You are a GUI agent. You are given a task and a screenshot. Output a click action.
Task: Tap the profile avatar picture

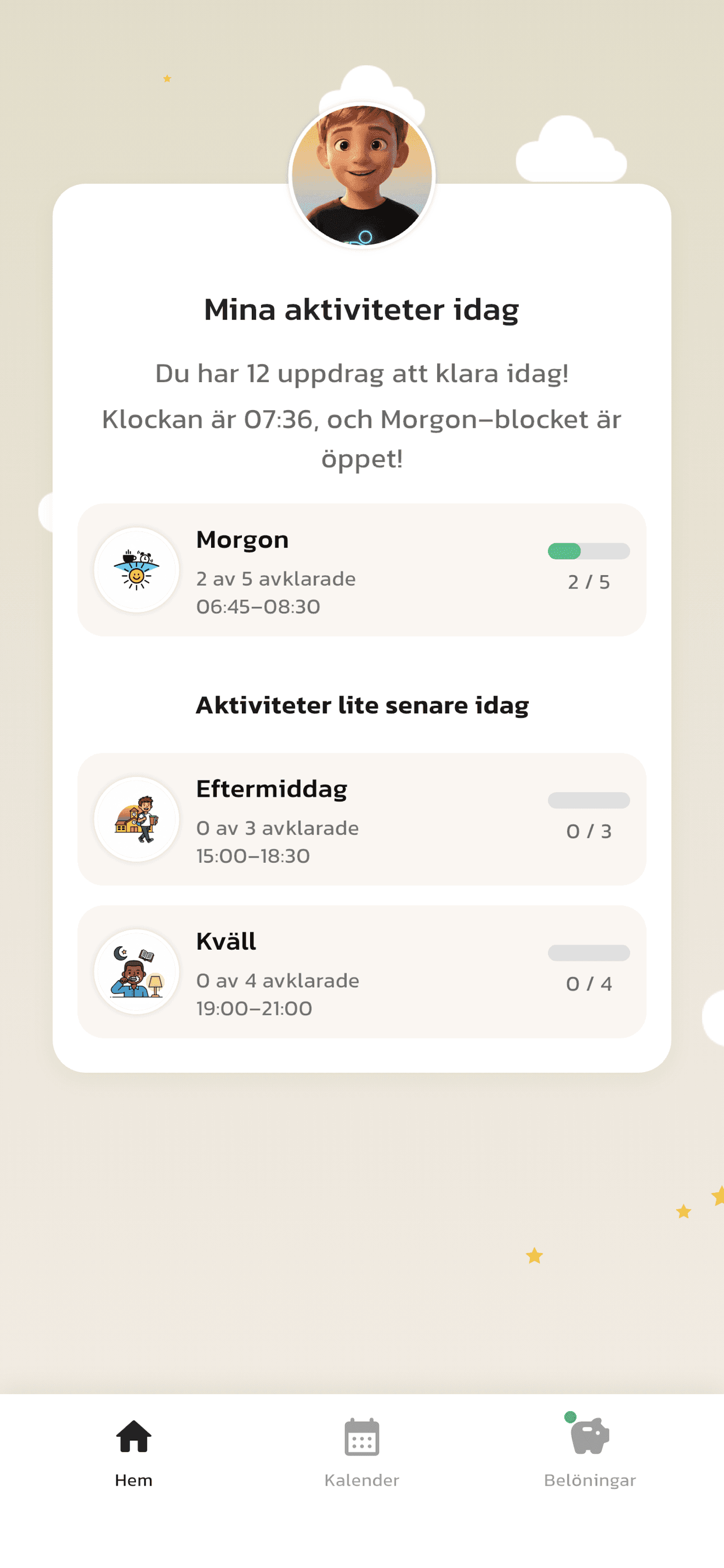click(362, 176)
